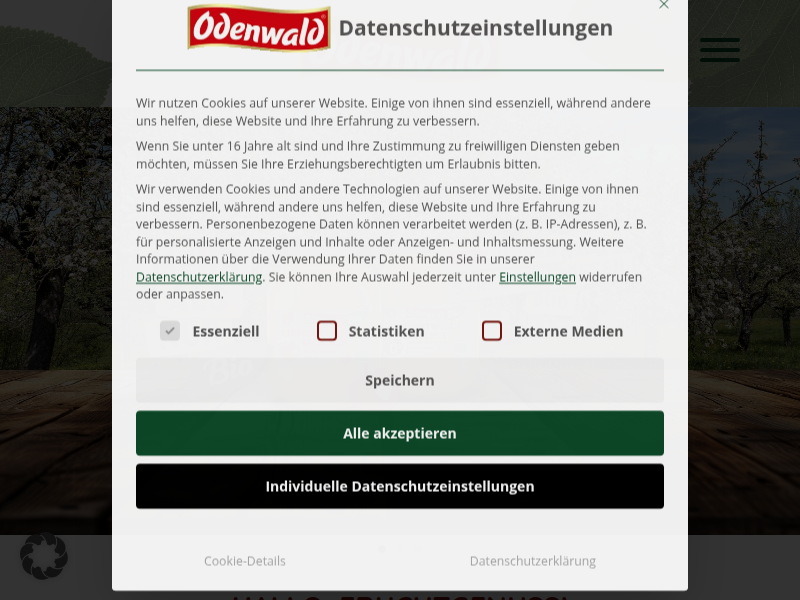This screenshot has width=800, height=600.
Task: Open the hamburger navigation menu
Action: pyautogui.click(x=719, y=49)
